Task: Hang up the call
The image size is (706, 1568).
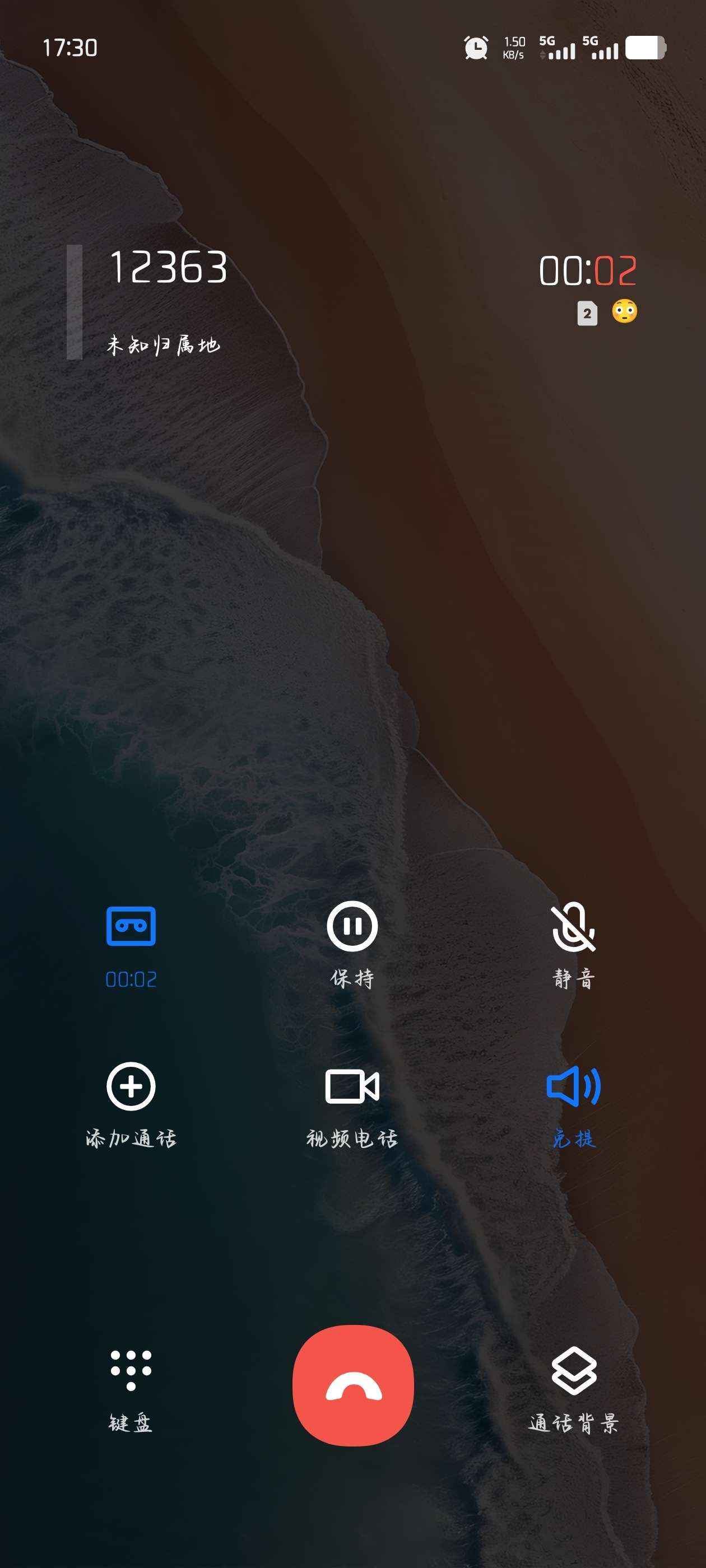Action: [352, 1385]
